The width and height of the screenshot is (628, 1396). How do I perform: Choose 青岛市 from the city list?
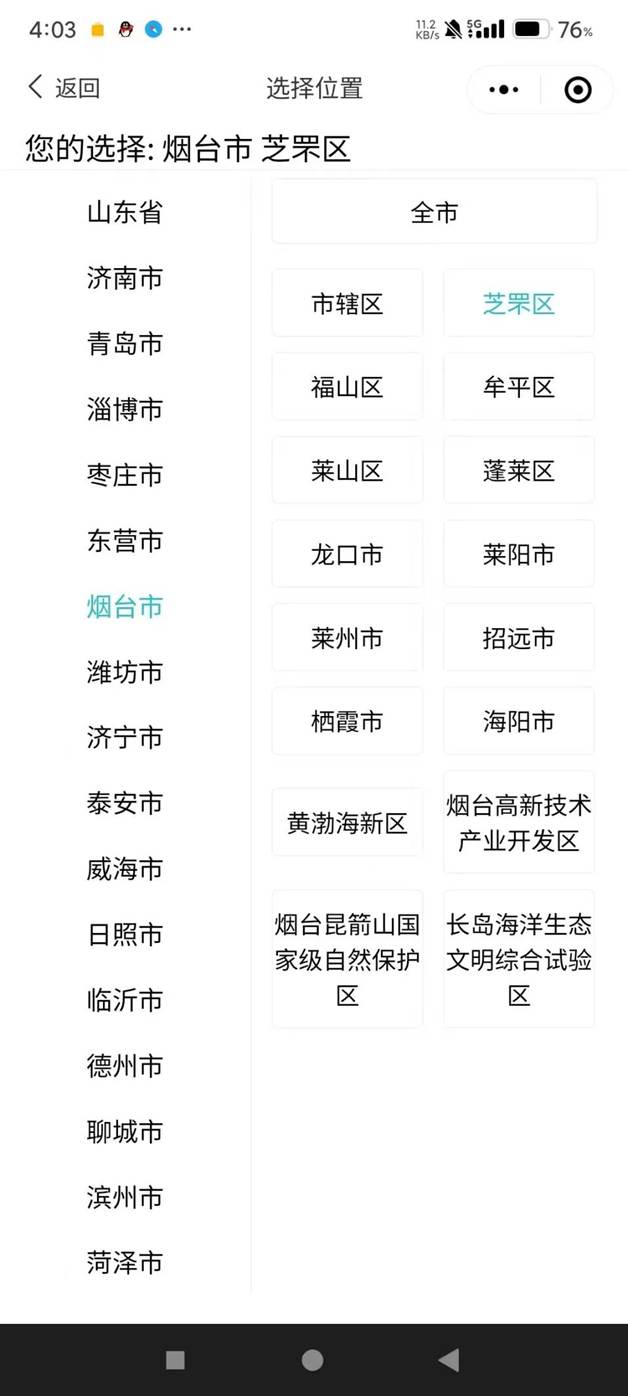click(125, 344)
